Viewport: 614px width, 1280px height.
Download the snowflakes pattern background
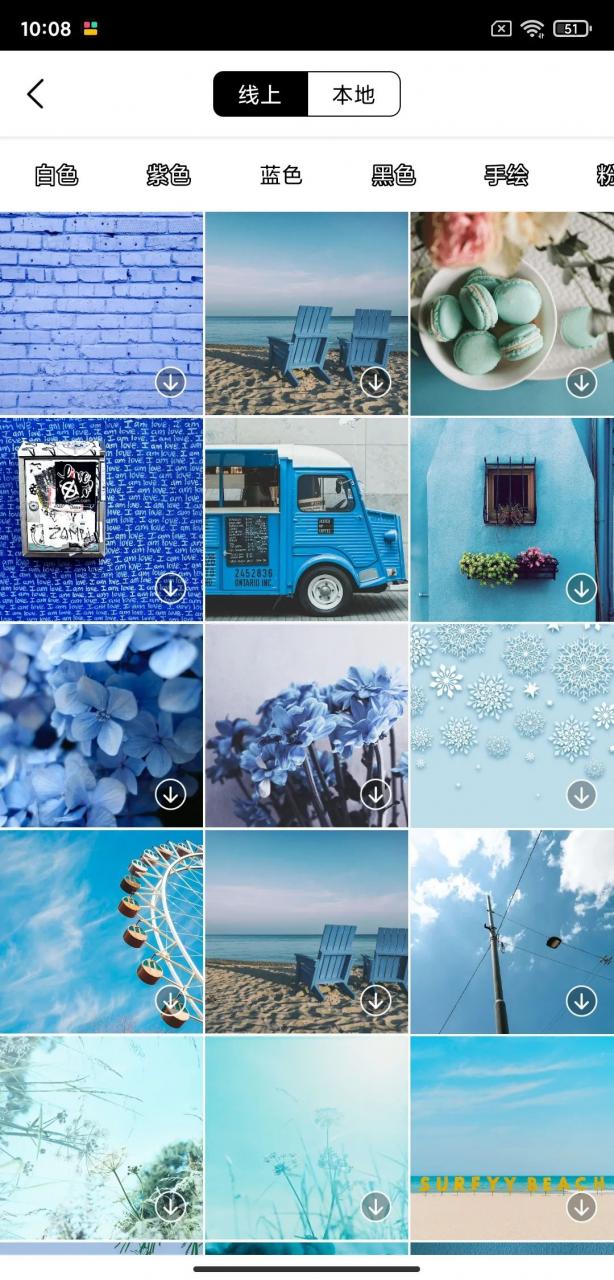pyautogui.click(x=581, y=795)
